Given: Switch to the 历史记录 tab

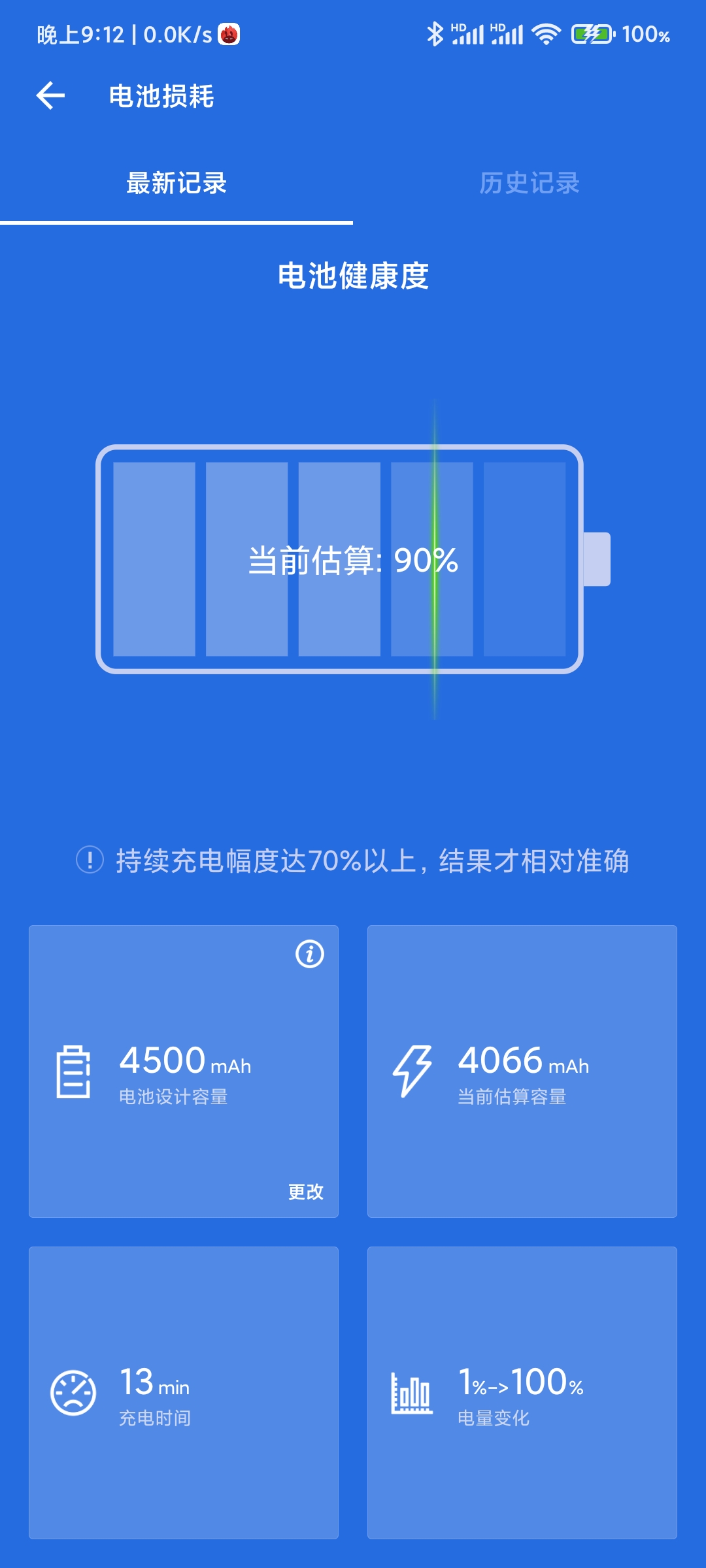Looking at the screenshot, I should click(529, 183).
